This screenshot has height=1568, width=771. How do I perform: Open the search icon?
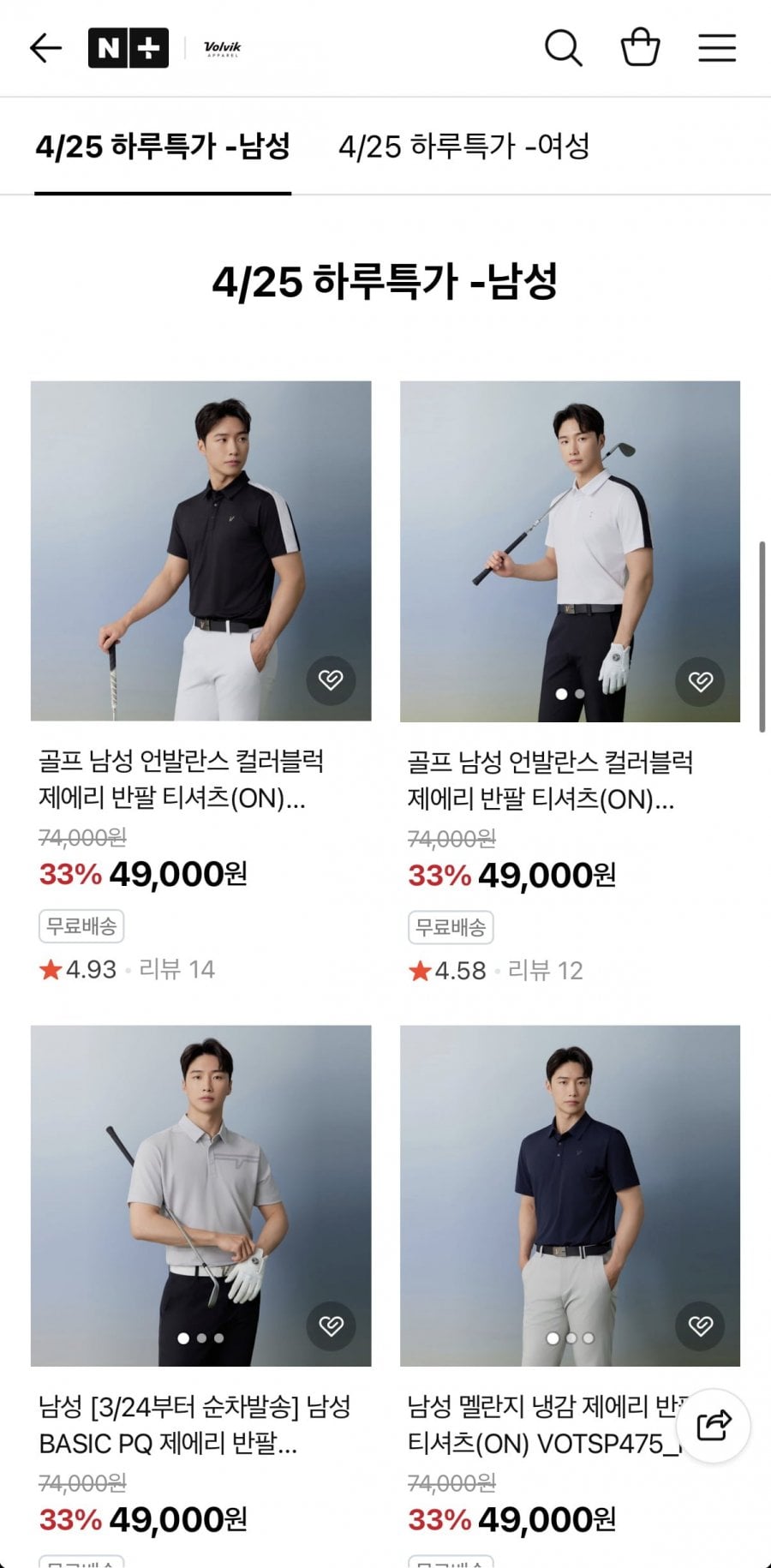coord(564,48)
